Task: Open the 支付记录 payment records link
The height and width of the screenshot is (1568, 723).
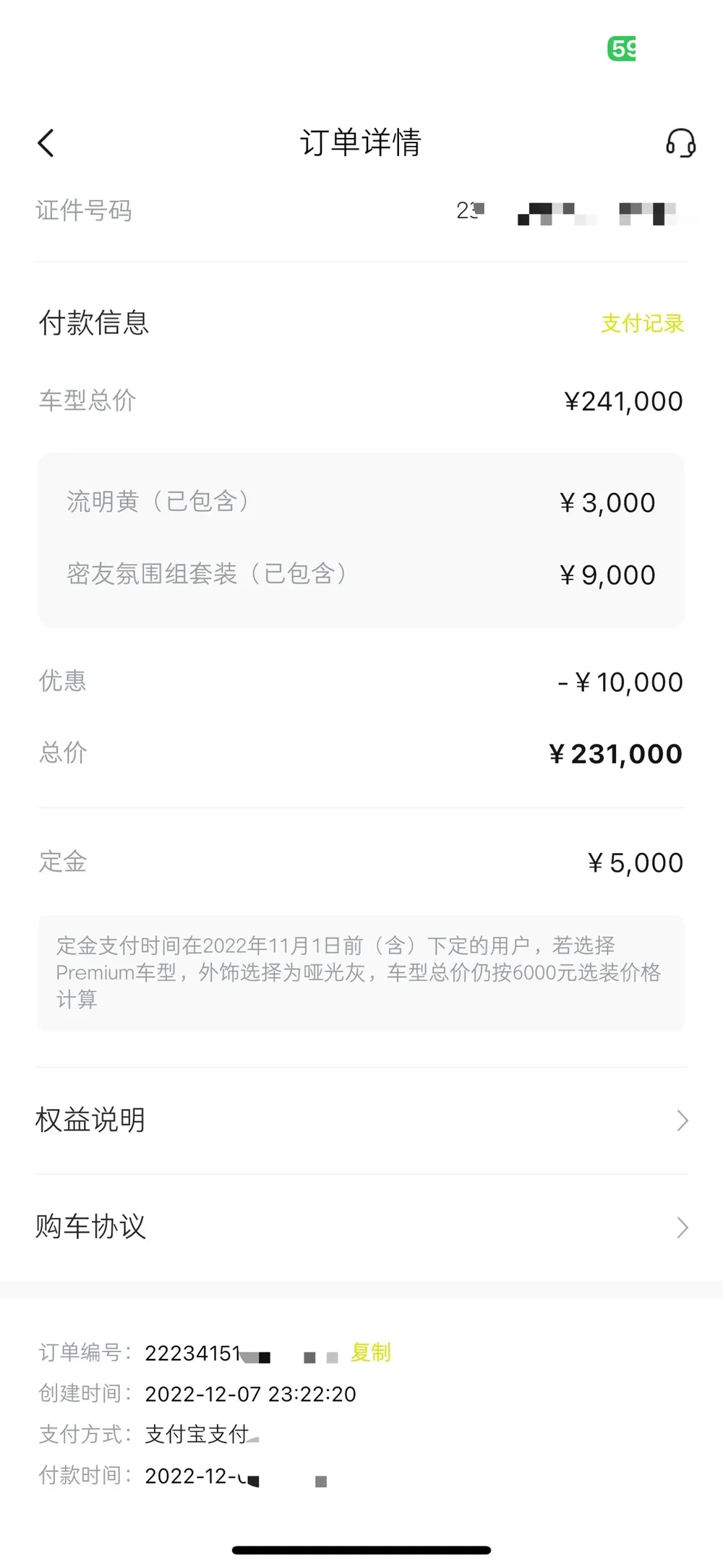Action: pos(642,323)
